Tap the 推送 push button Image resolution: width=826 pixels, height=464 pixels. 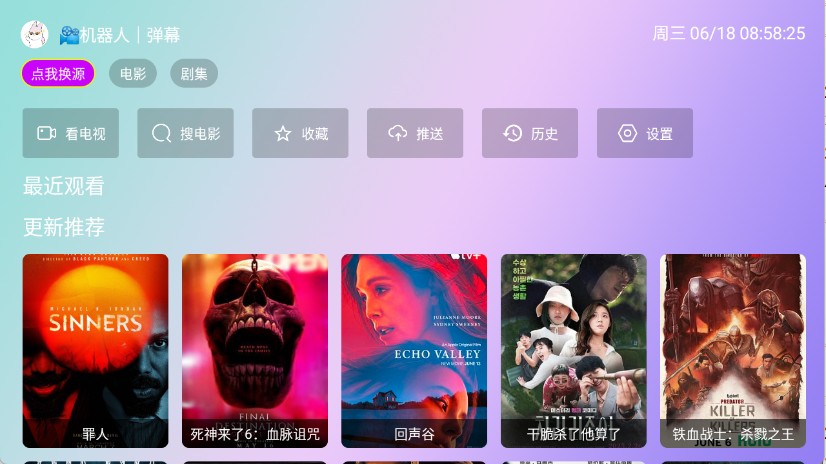415,133
